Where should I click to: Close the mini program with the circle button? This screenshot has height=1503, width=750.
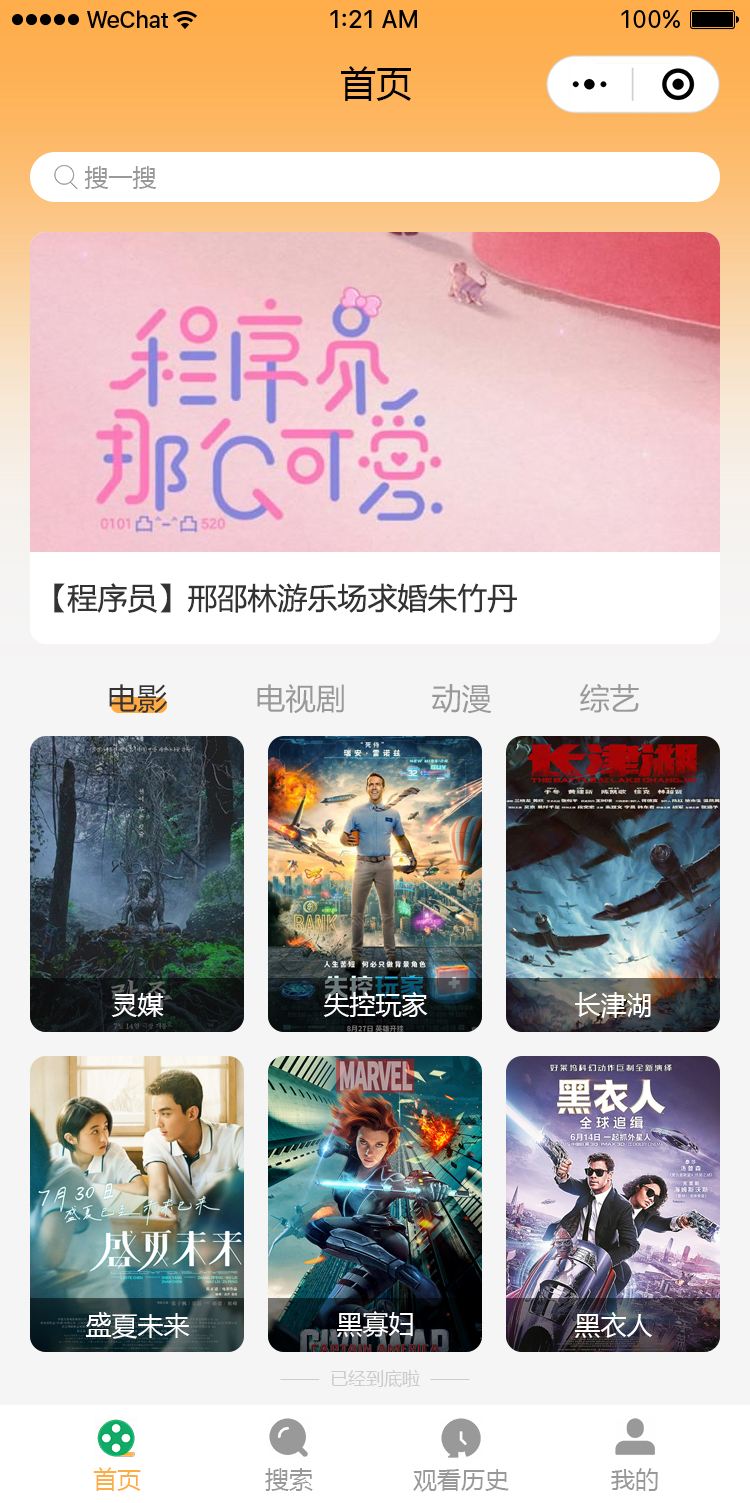click(x=677, y=85)
